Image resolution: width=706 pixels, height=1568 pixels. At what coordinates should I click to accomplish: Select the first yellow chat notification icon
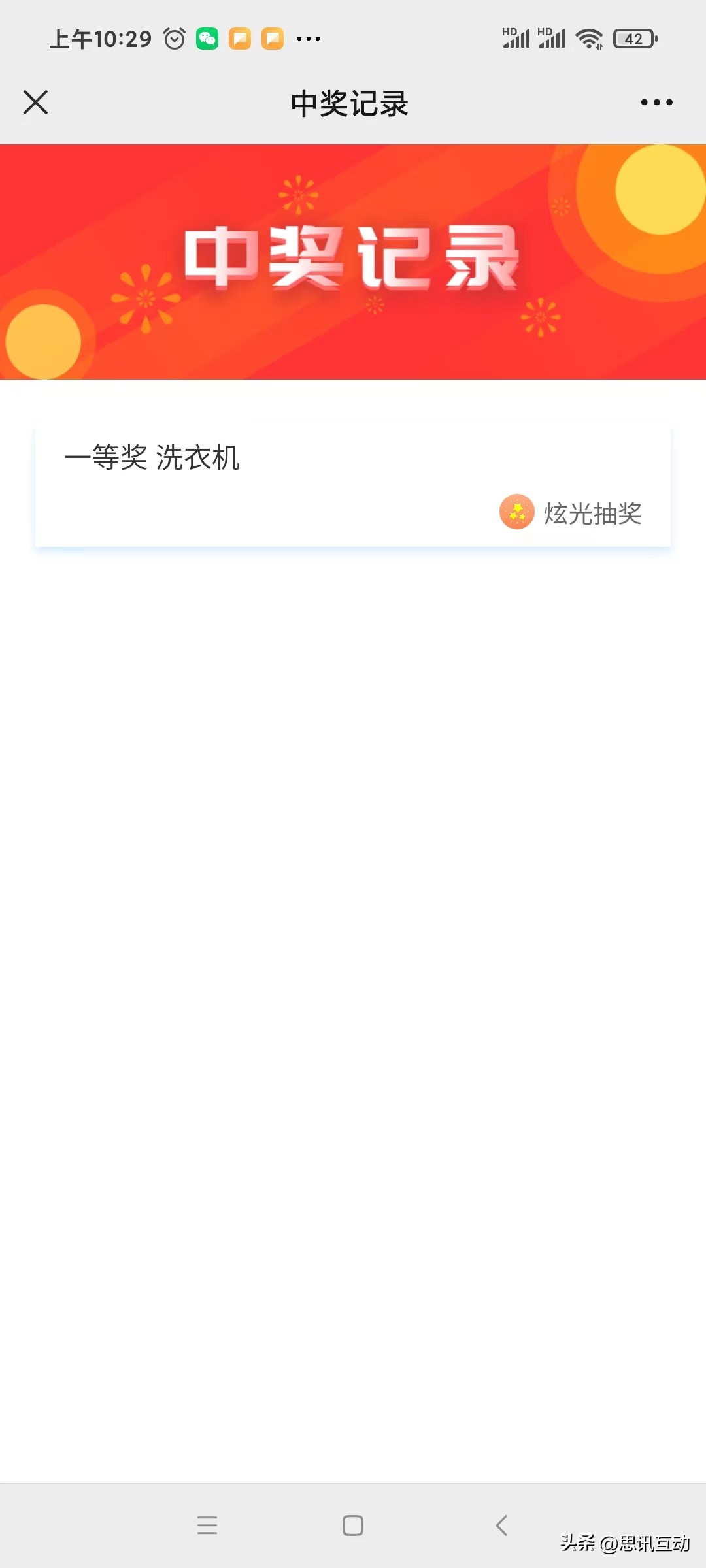(241, 39)
